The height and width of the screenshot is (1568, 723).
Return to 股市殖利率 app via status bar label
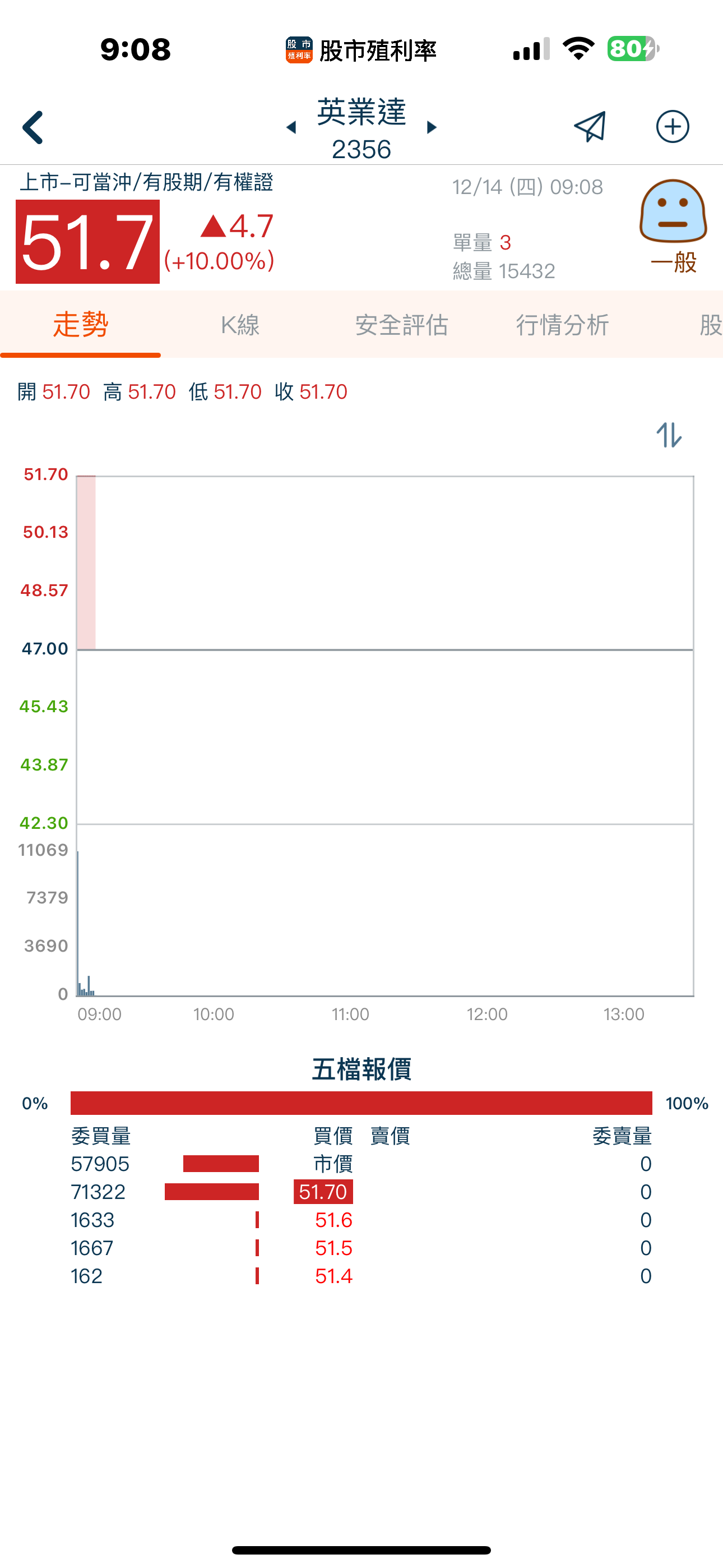coord(361,50)
